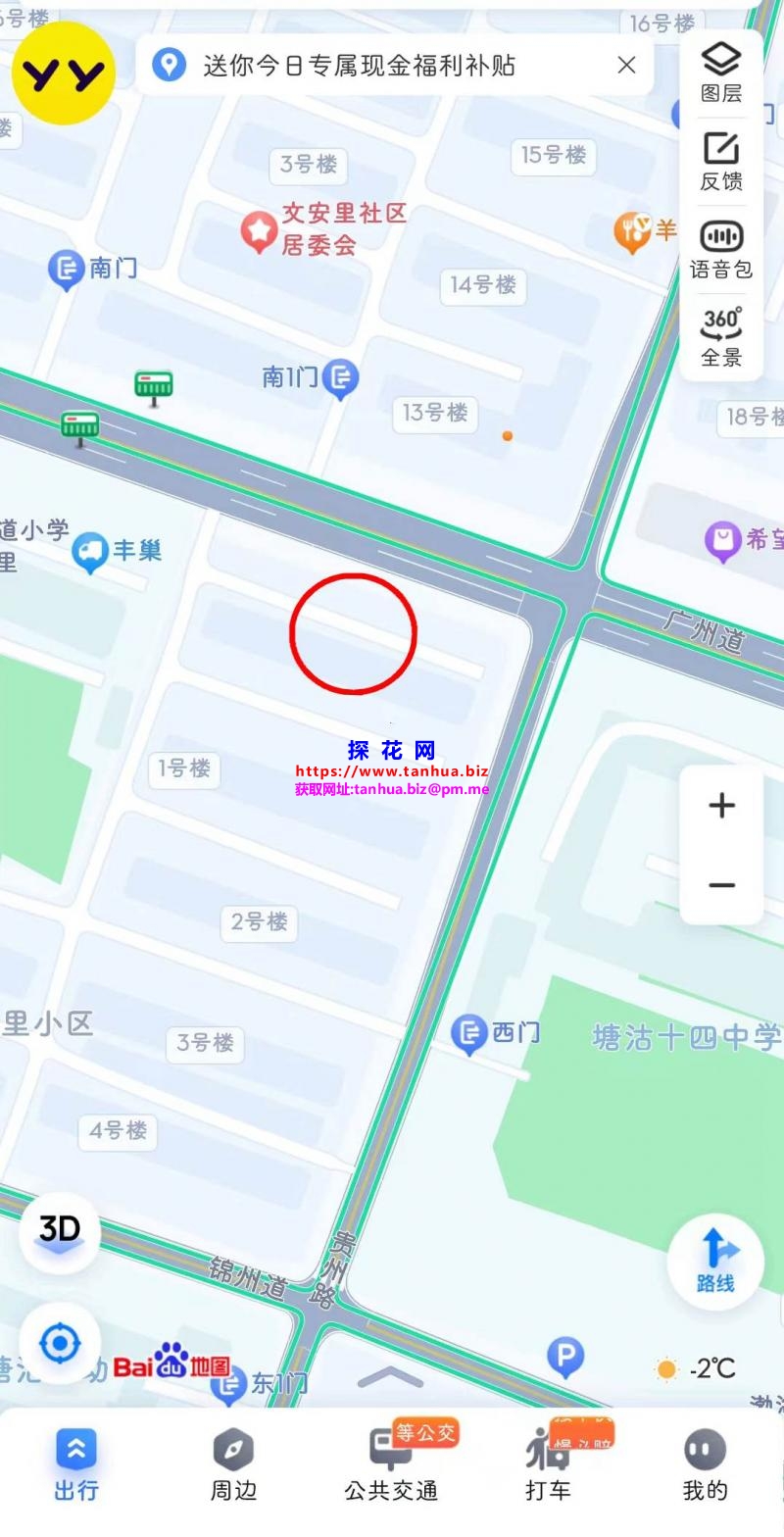Center map on my location
The image size is (784, 1537).
pyautogui.click(x=60, y=1341)
